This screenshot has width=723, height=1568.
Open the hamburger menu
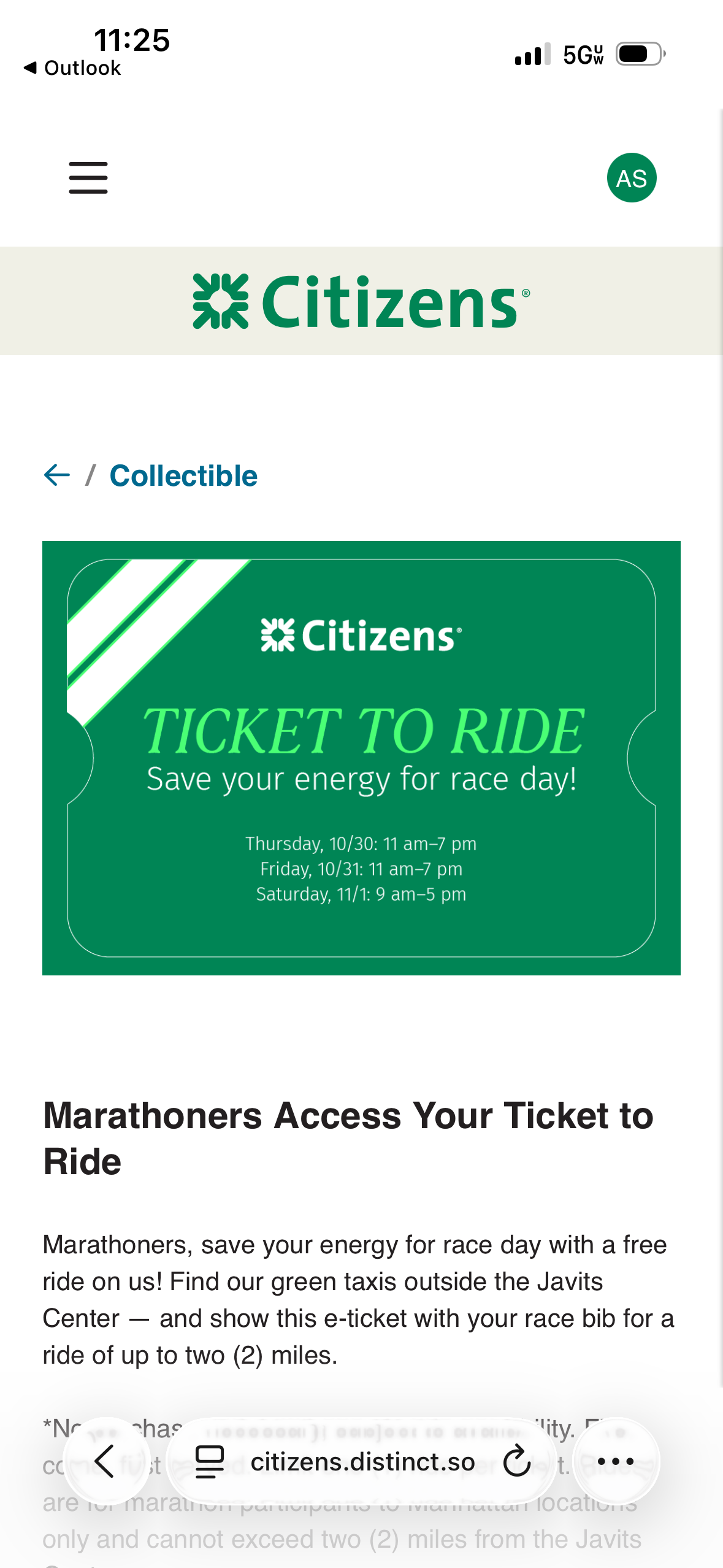coord(88,178)
